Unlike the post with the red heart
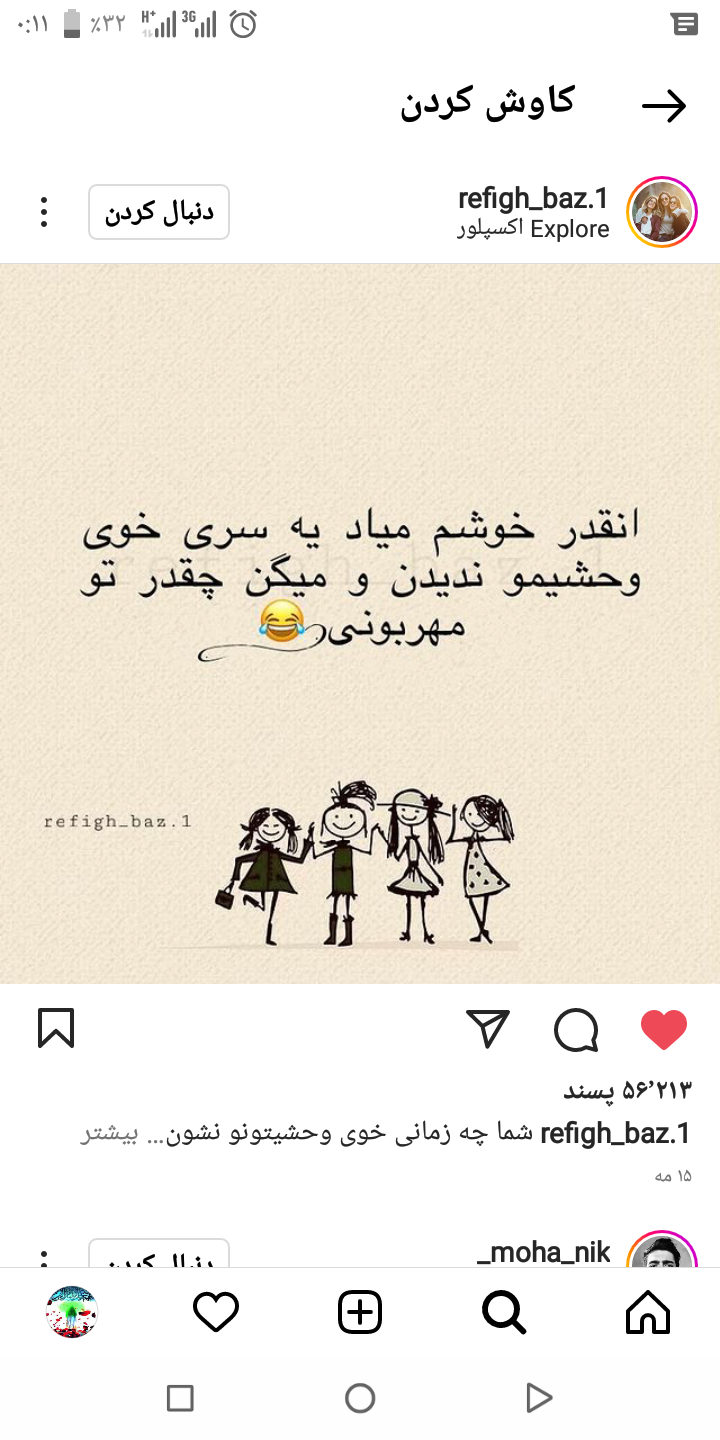Viewport: 720px width, 1440px height. pyautogui.click(x=663, y=1029)
